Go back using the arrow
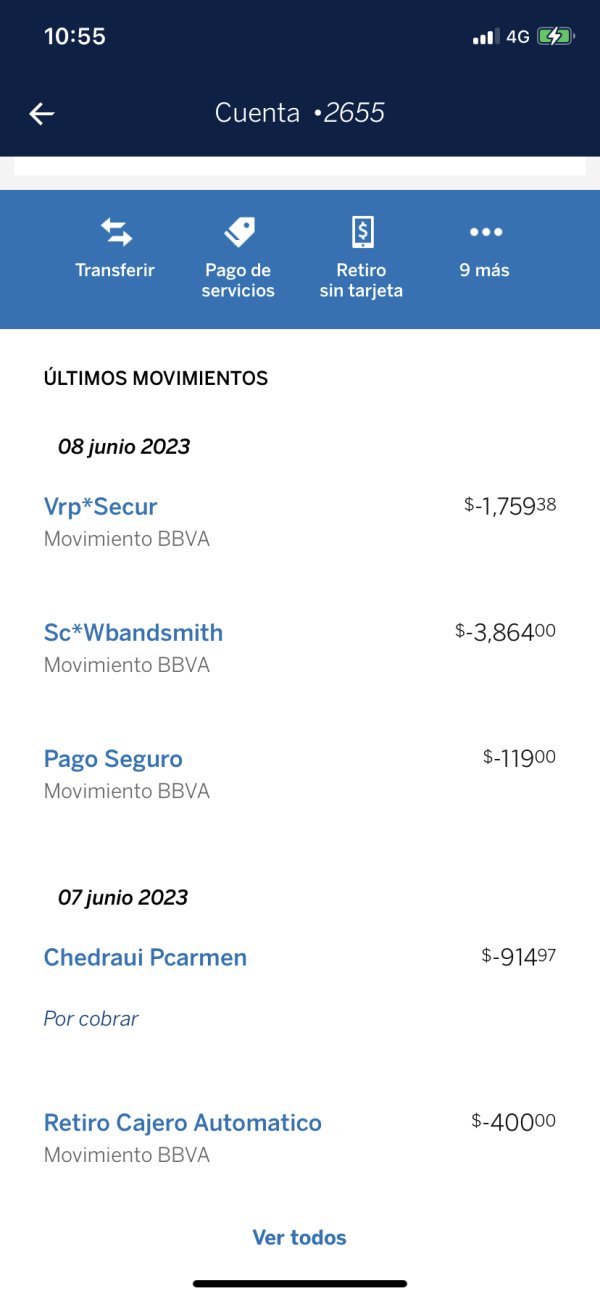Viewport: 600px width, 1299px height. click(x=41, y=114)
